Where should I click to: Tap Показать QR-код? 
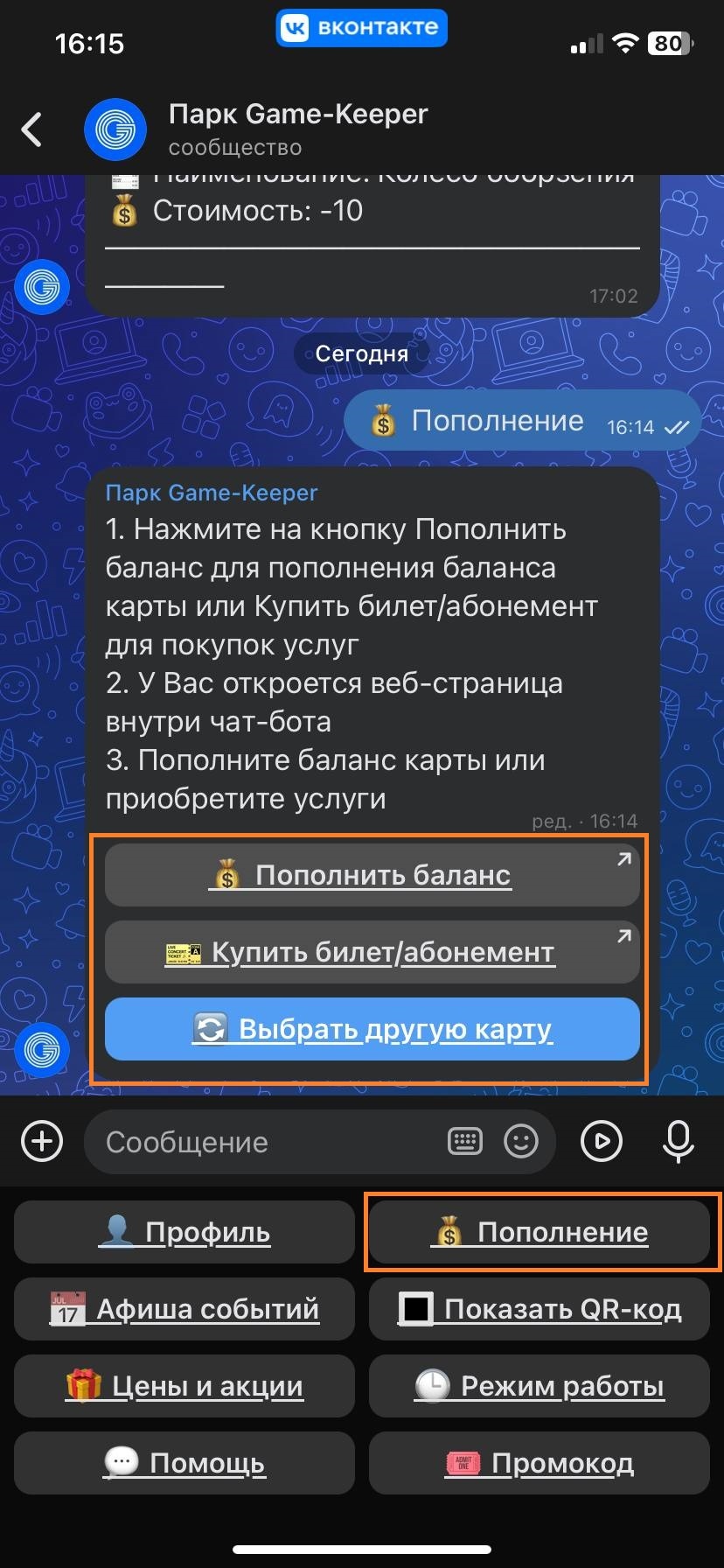[540, 1309]
